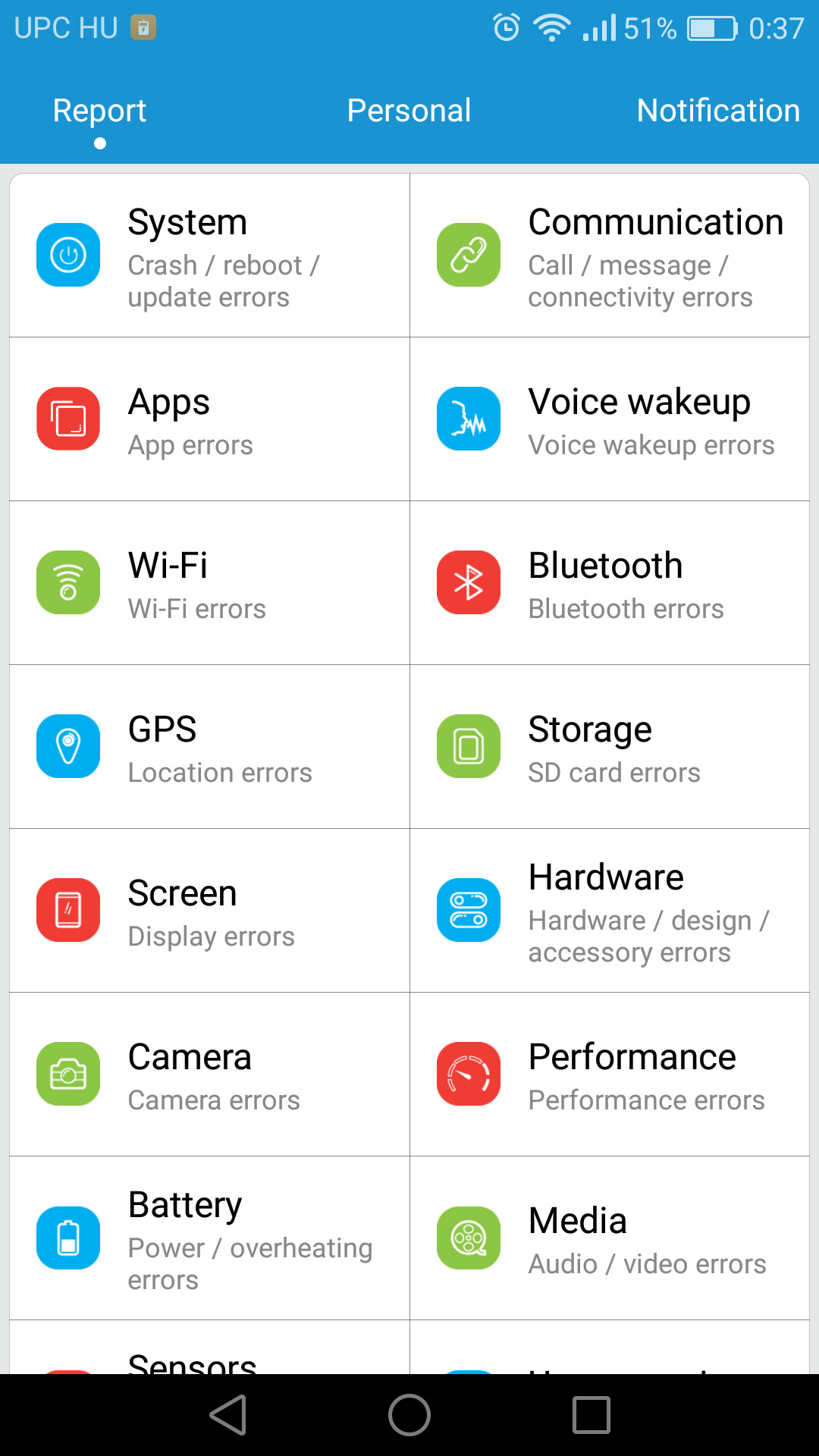Report a Screen display error
The height and width of the screenshot is (1456, 819).
point(209,911)
